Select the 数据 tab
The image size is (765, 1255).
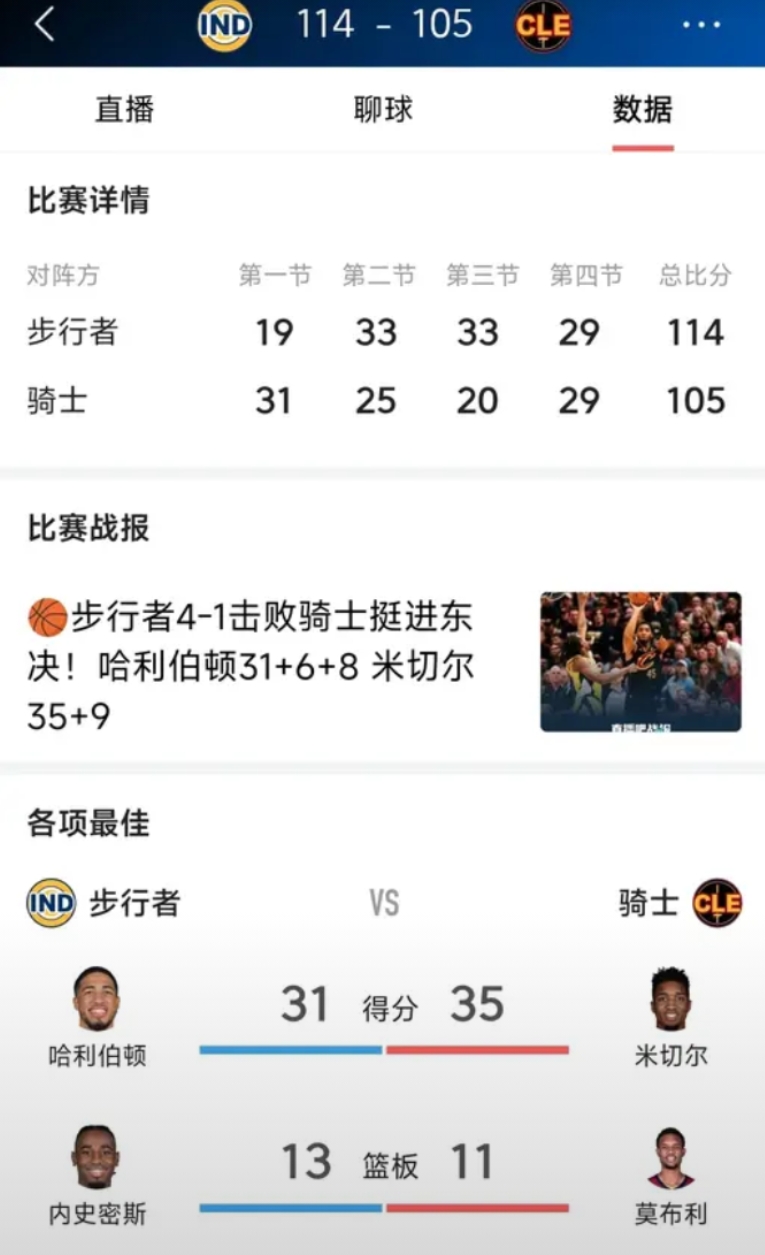[x=643, y=109]
